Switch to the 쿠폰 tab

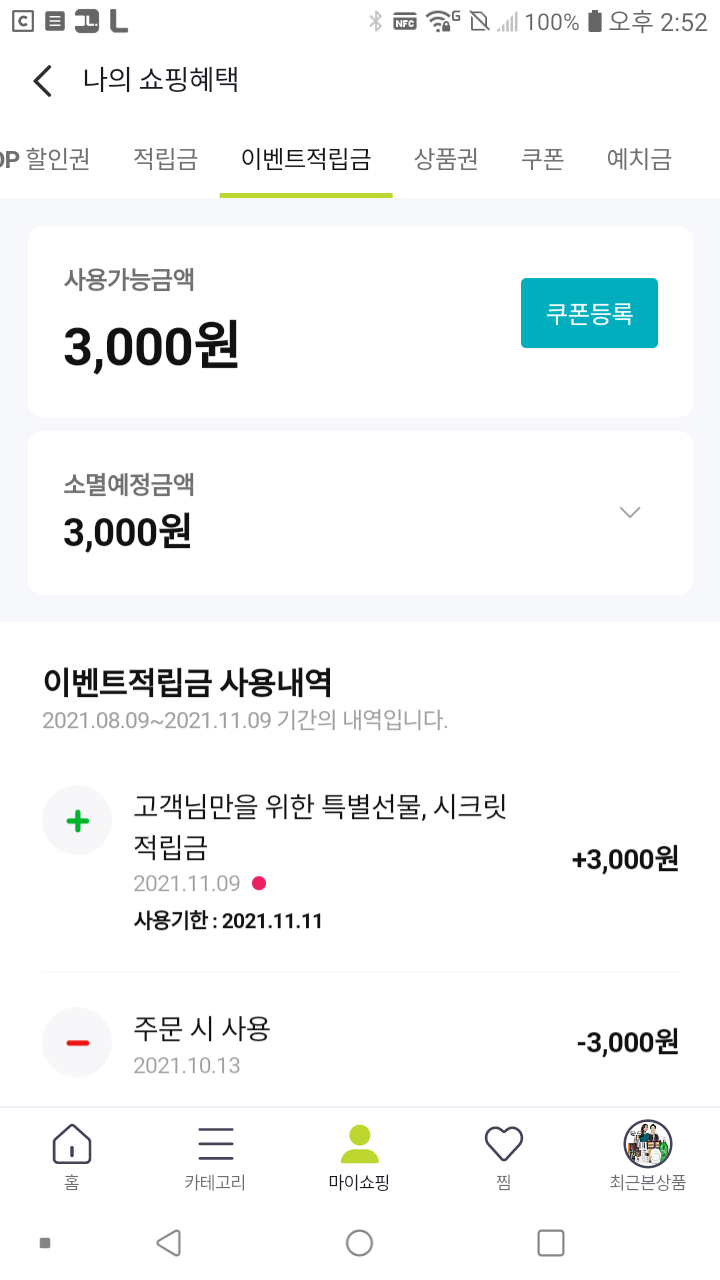[543, 158]
